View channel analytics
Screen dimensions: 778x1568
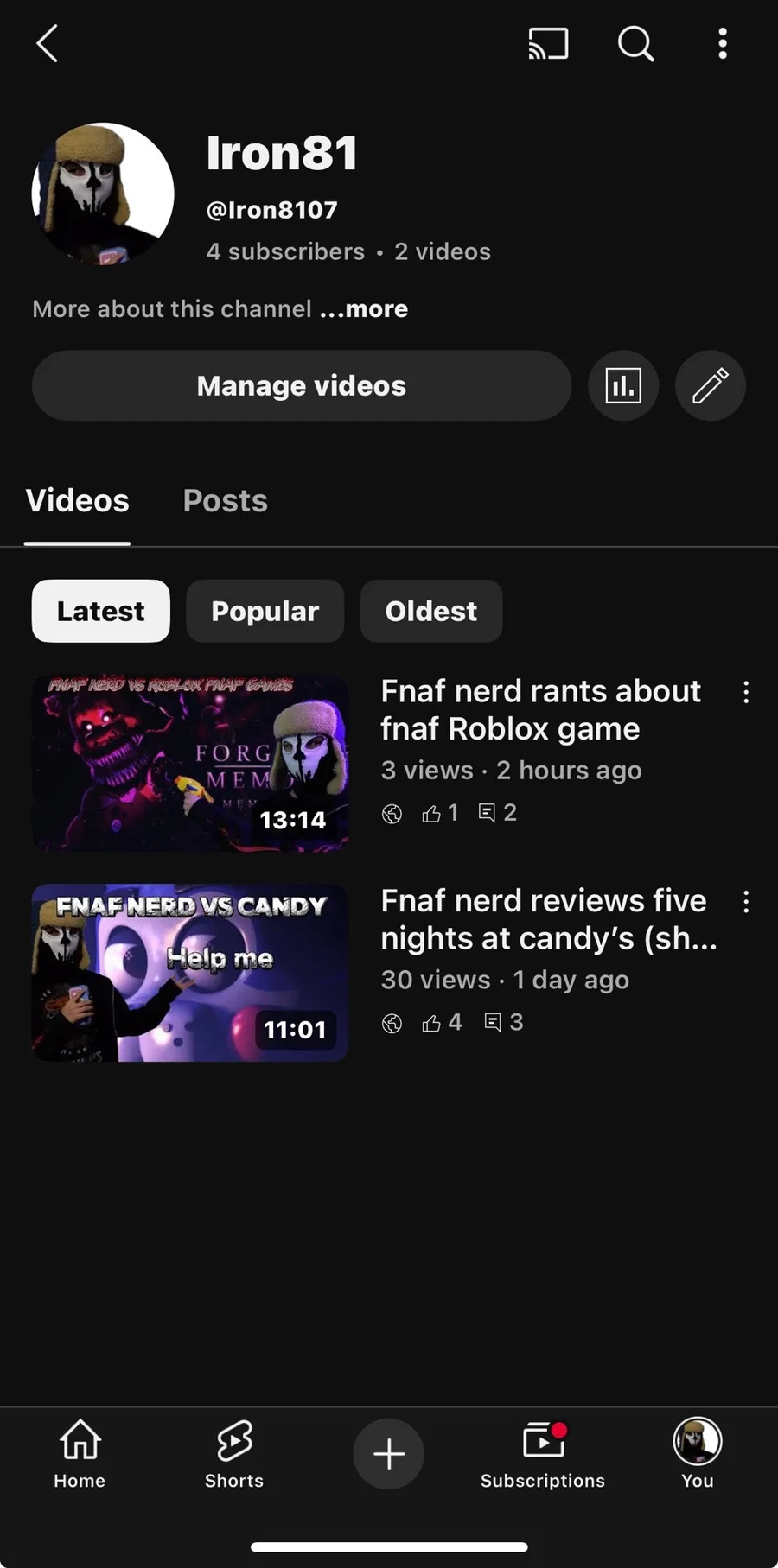[x=623, y=385]
